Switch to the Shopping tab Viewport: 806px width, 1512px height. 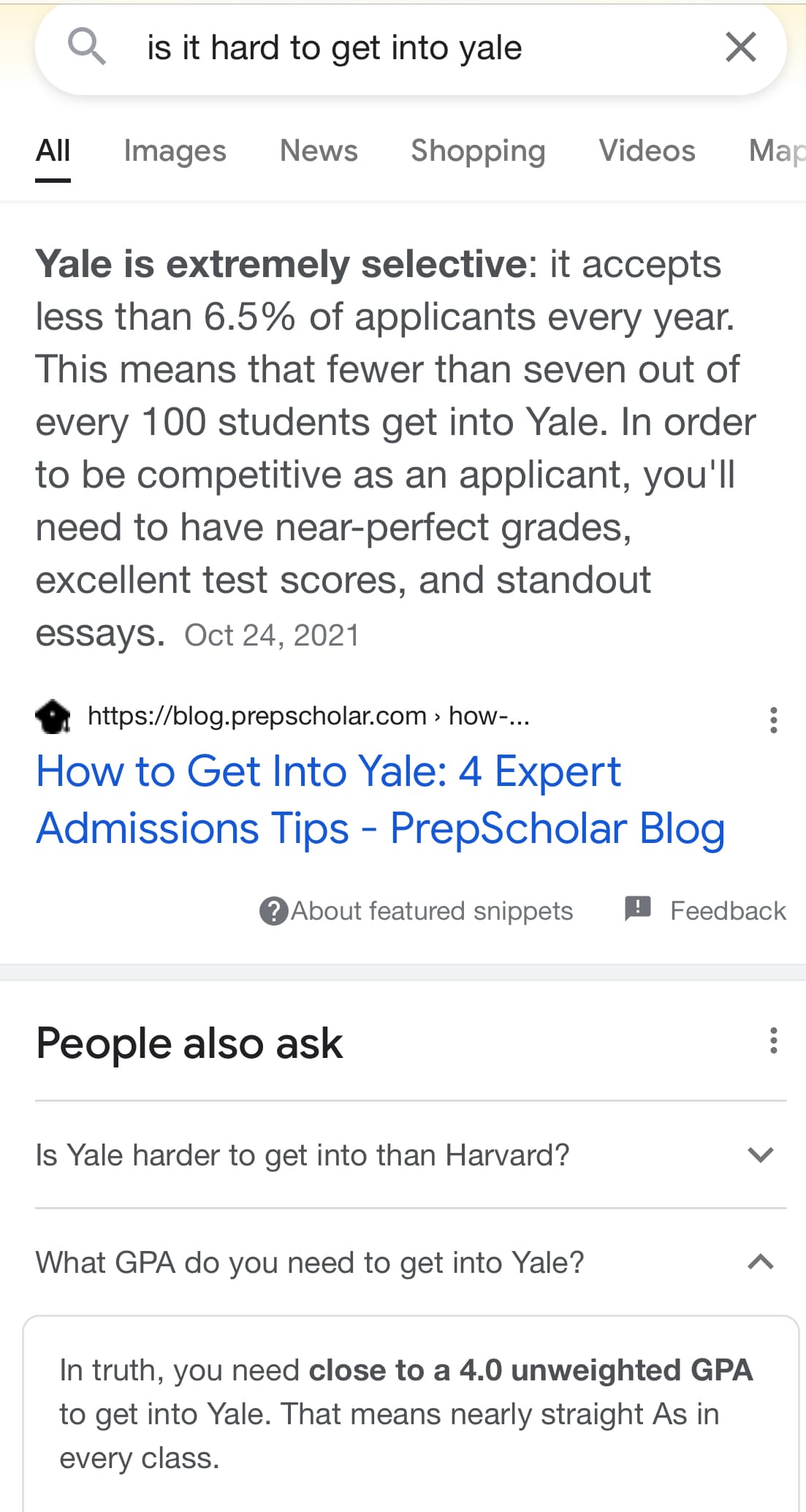pos(478,151)
